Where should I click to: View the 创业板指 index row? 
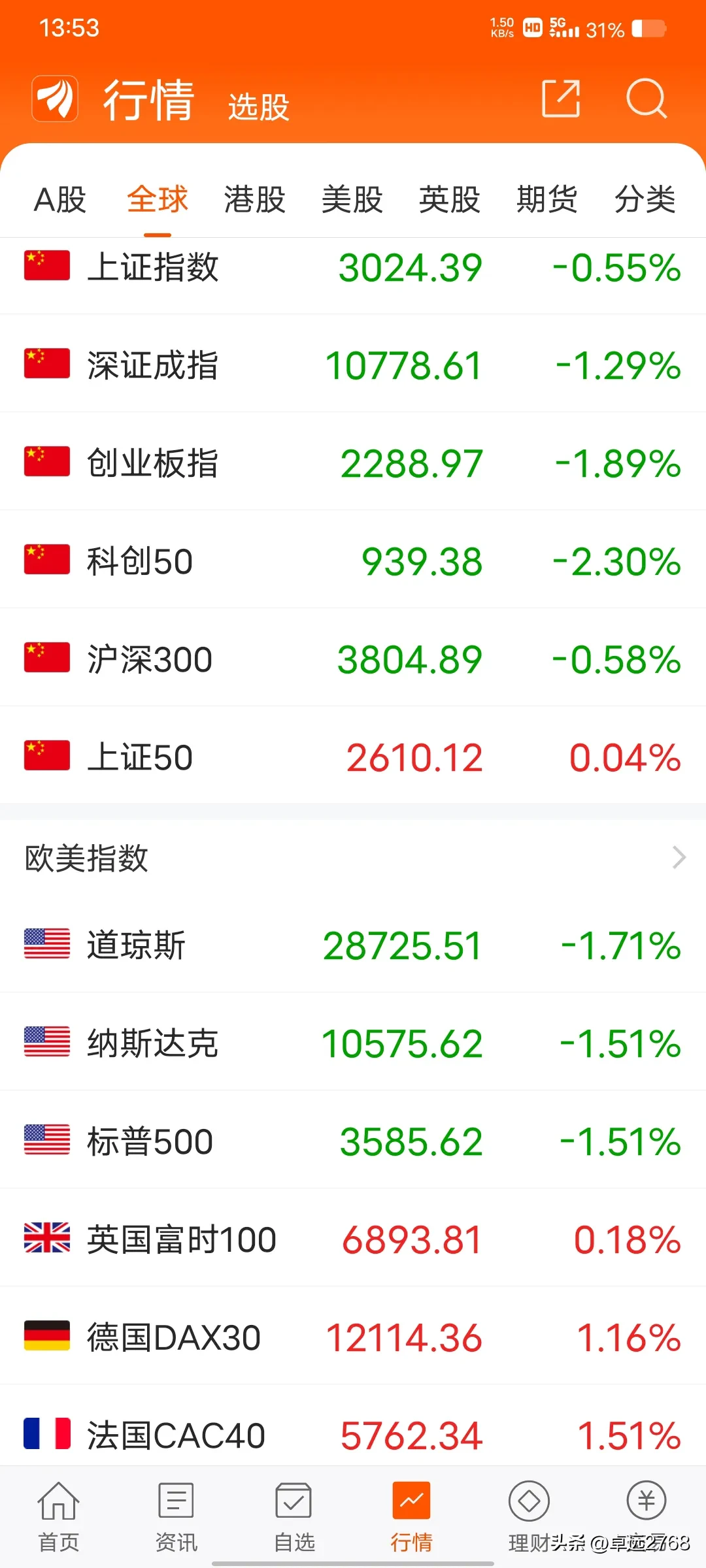click(x=353, y=461)
